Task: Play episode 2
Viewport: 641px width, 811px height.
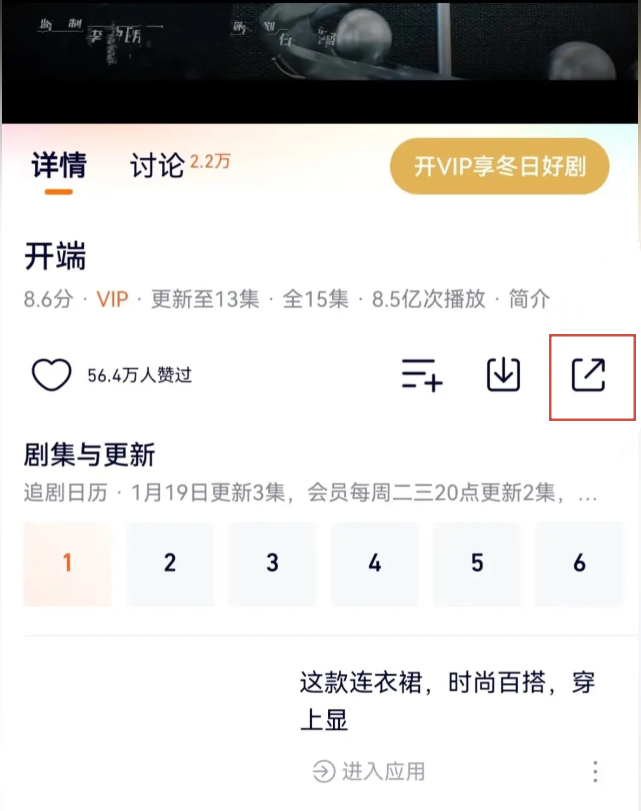Action: click(x=170, y=563)
